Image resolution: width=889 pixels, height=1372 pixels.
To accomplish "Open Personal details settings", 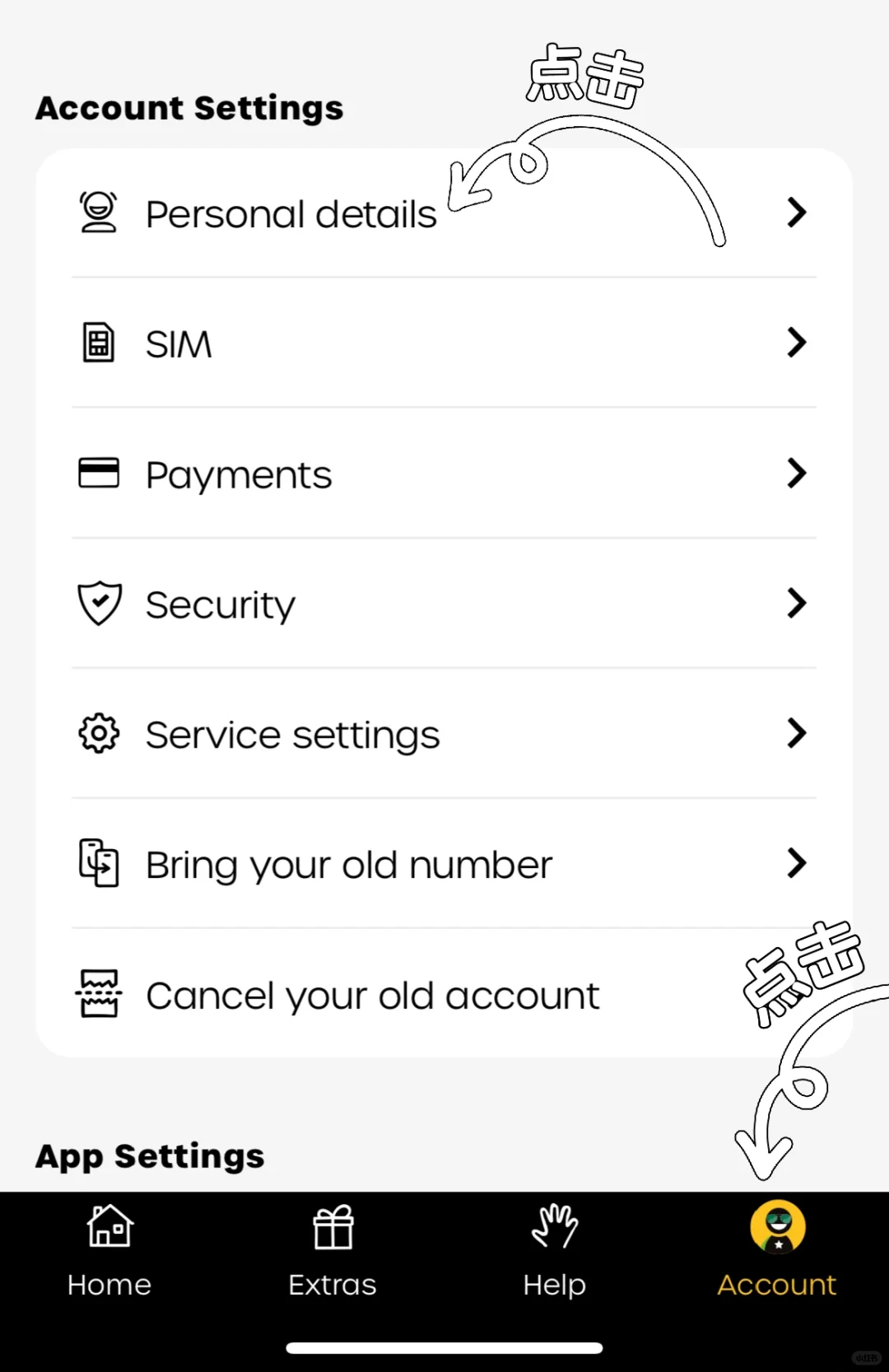I will 291,214.
